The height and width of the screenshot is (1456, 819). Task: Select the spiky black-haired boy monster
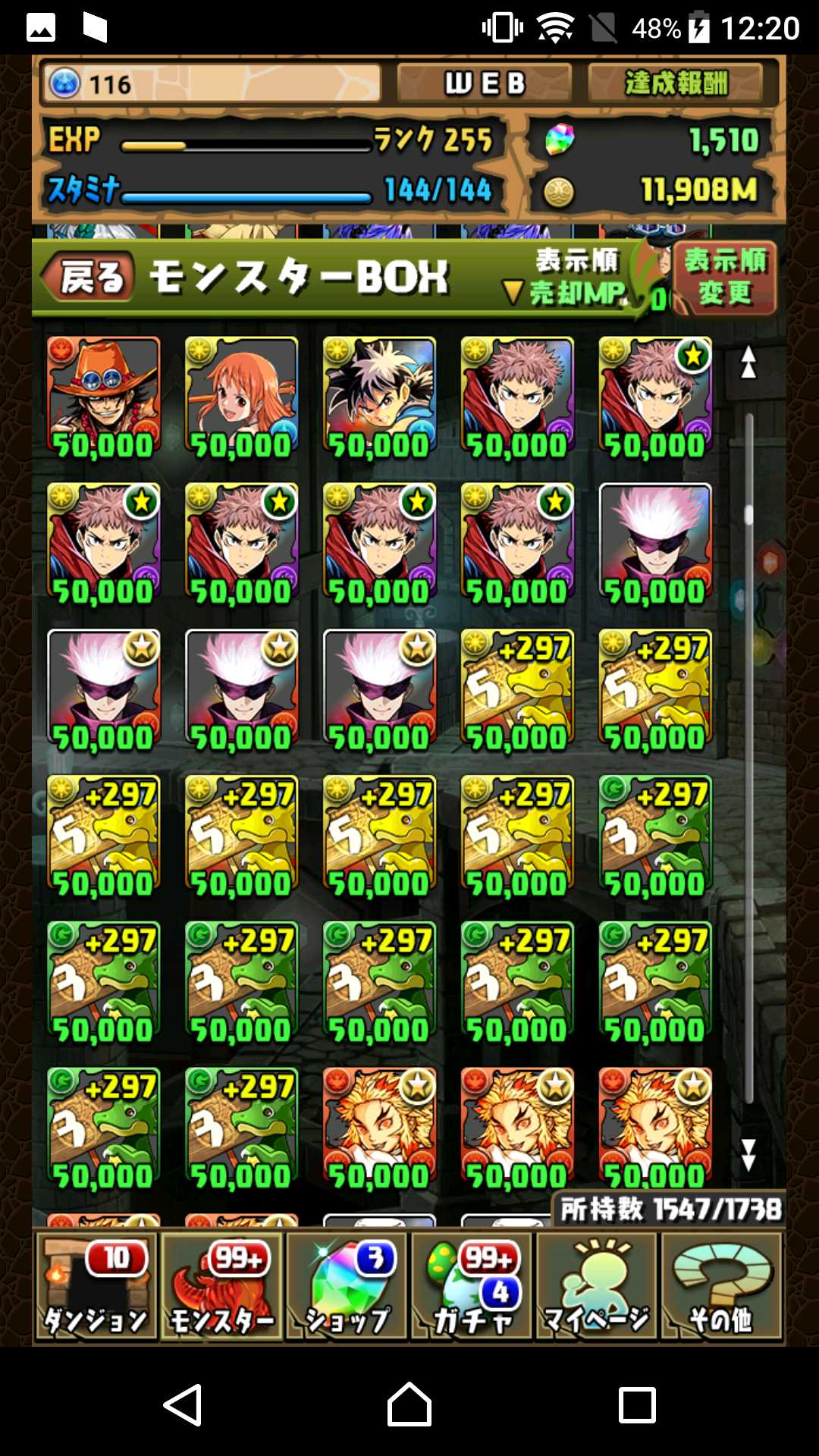pyautogui.click(x=379, y=397)
